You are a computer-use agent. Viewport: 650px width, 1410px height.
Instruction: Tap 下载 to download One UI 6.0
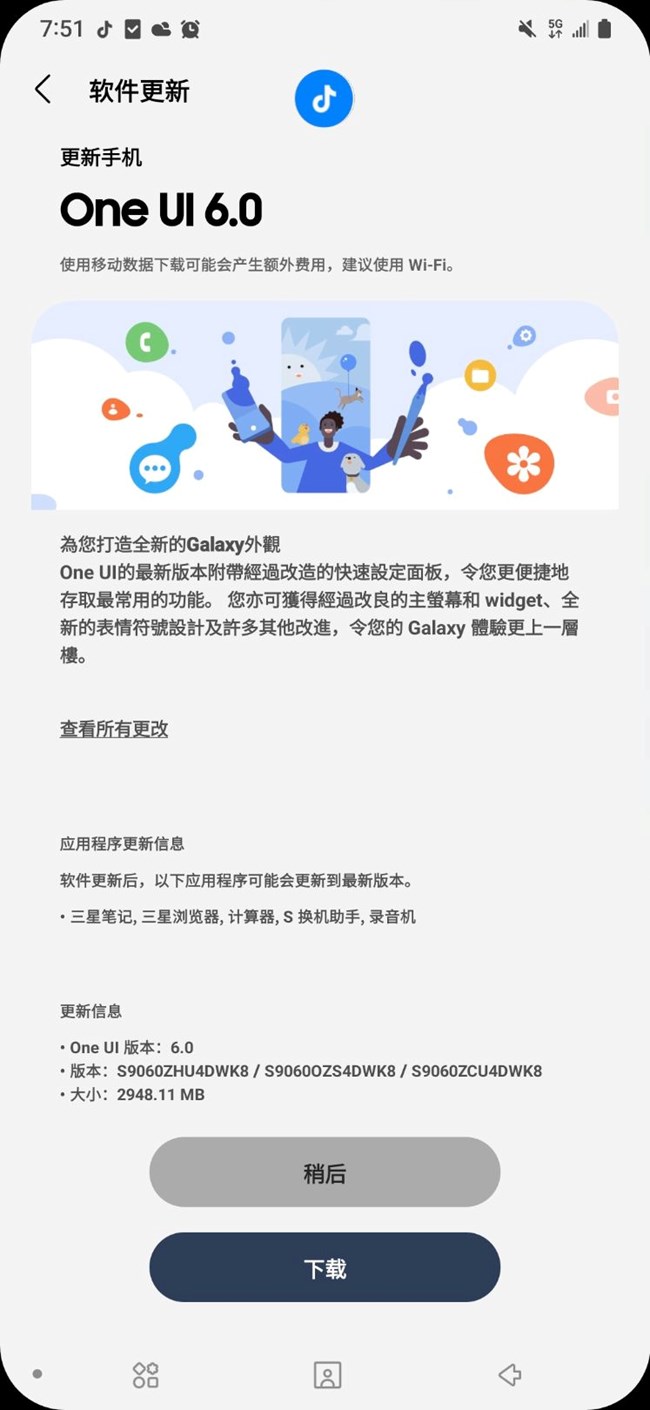pyautogui.click(x=324, y=1268)
